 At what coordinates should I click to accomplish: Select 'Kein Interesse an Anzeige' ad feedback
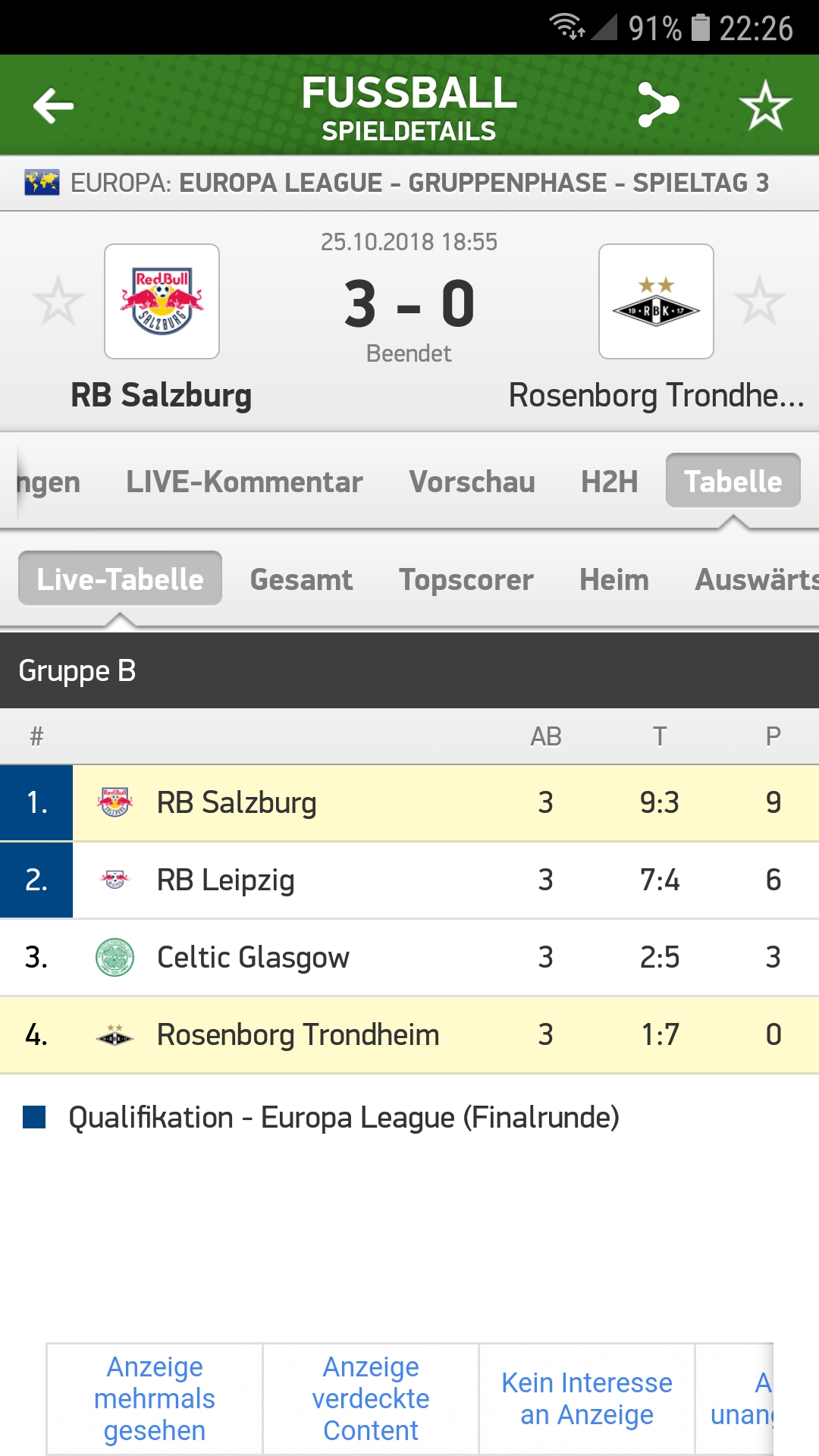(587, 1398)
